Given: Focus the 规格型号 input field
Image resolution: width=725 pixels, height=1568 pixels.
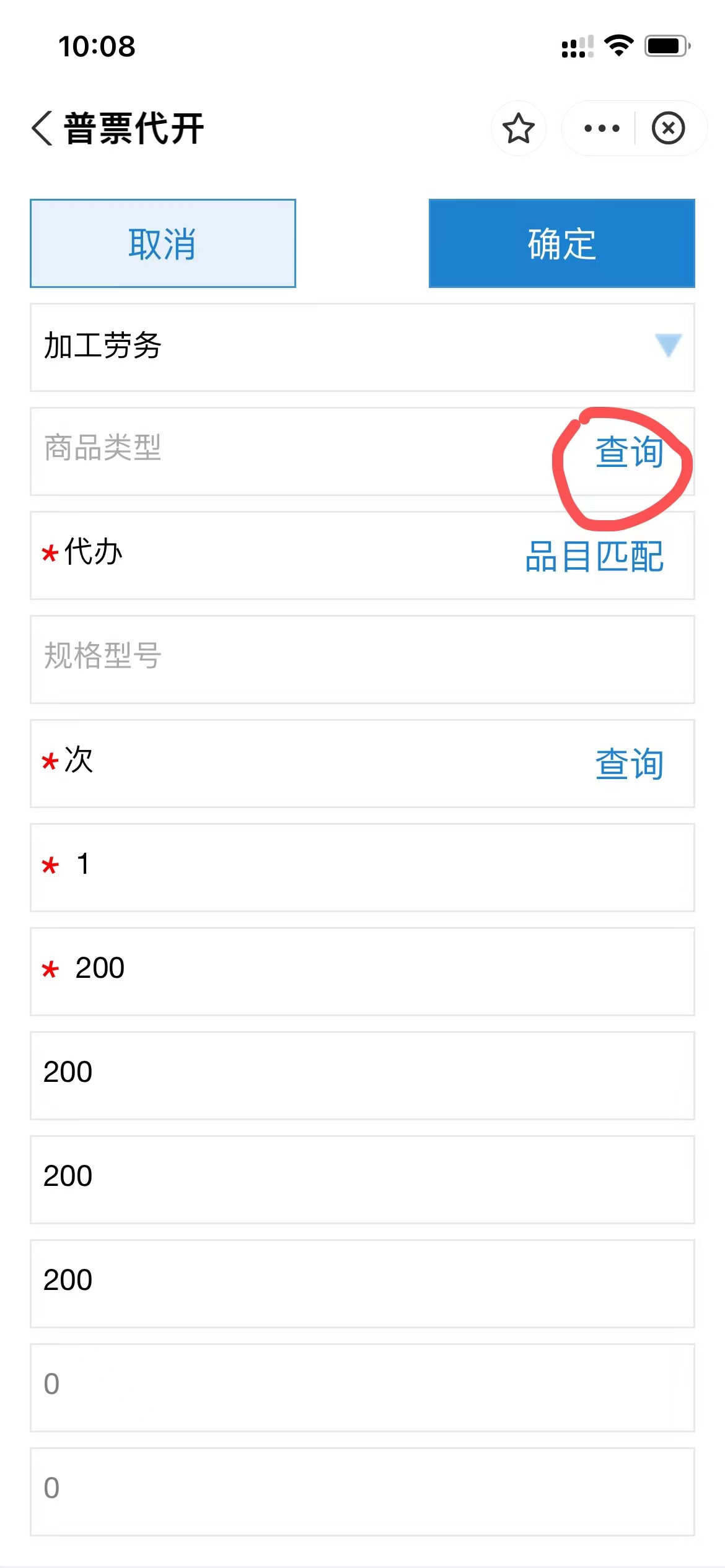Looking at the screenshot, I should (362, 659).
